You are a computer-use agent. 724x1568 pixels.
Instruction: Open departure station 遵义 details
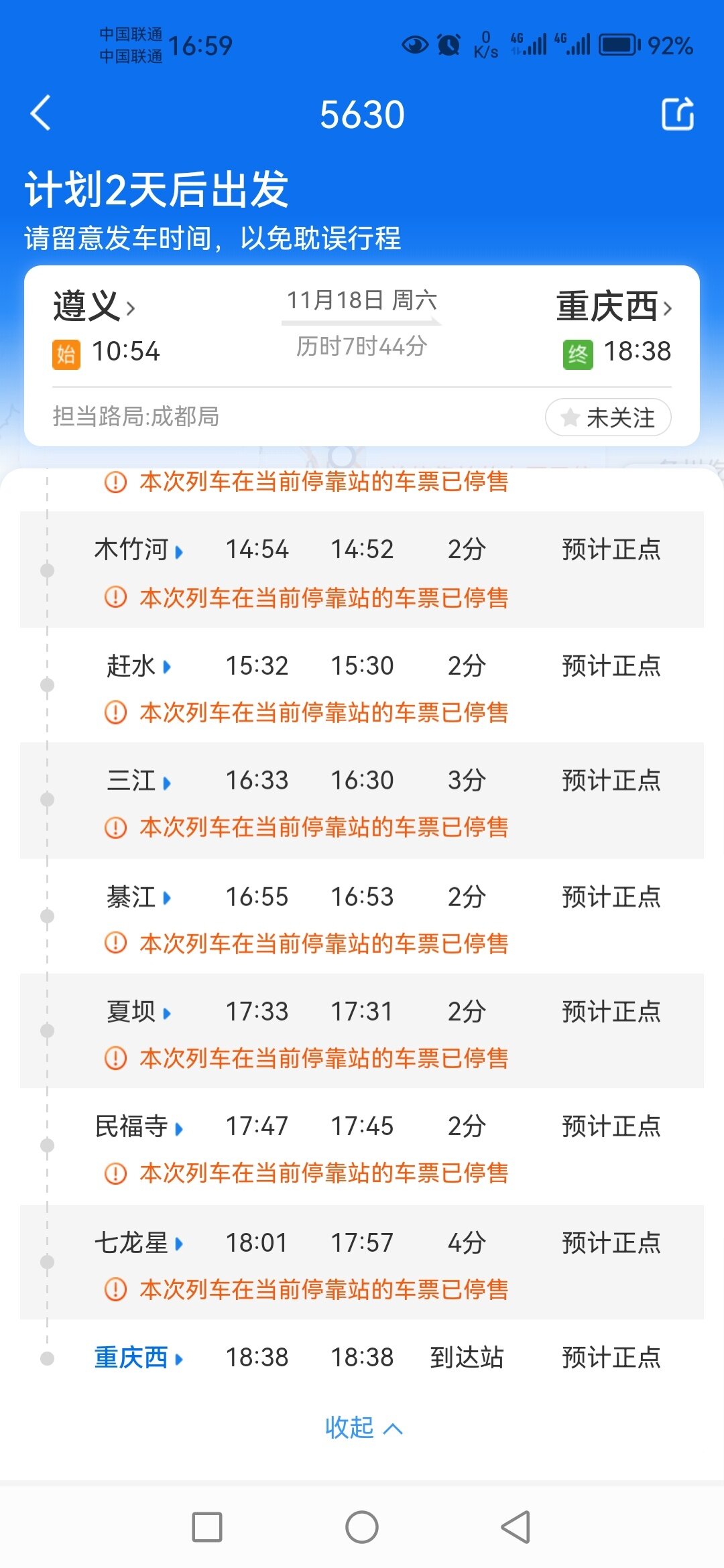pyautogui.click(x=94, y=306)
